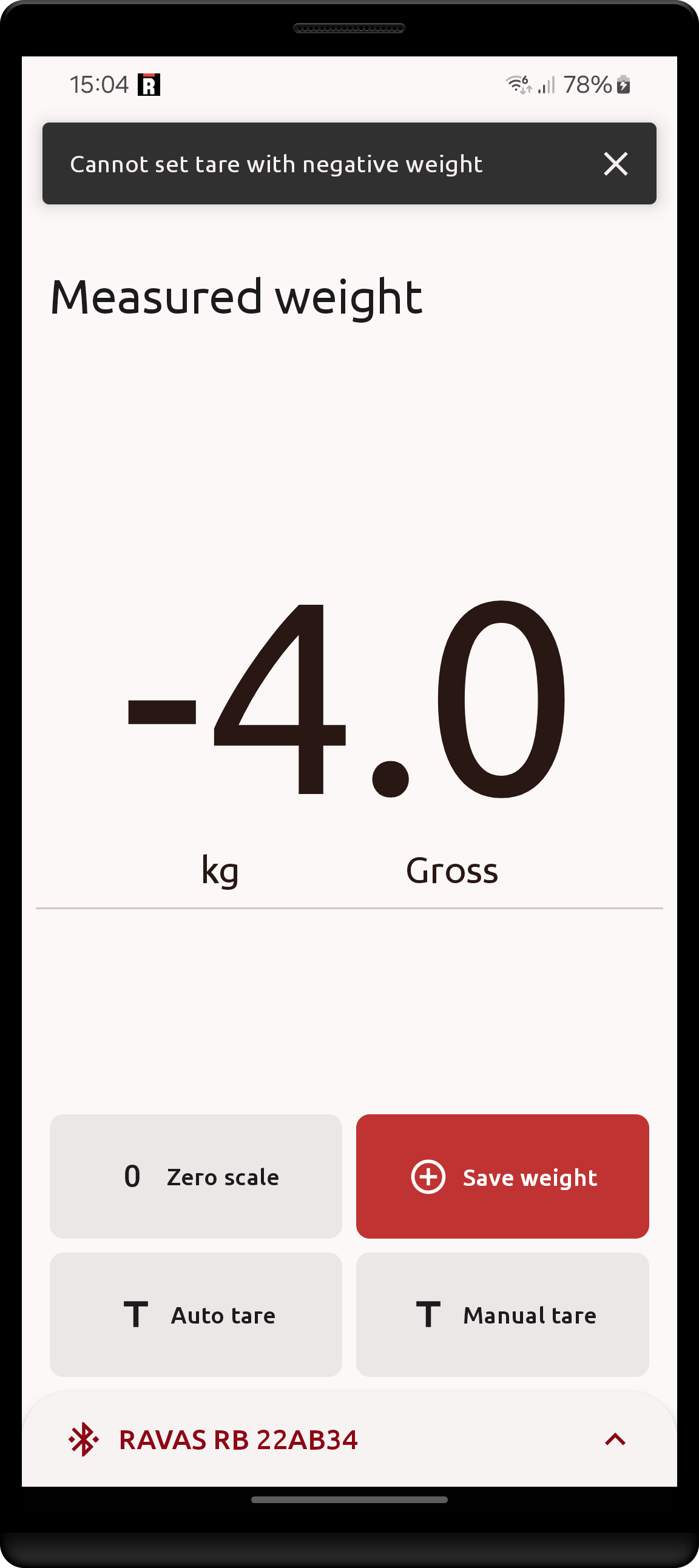Image resolution: width=699 pixels, height=1568 pixels.
Task: Dismiss the negative weight tare error banner
Action: [615, 164]
